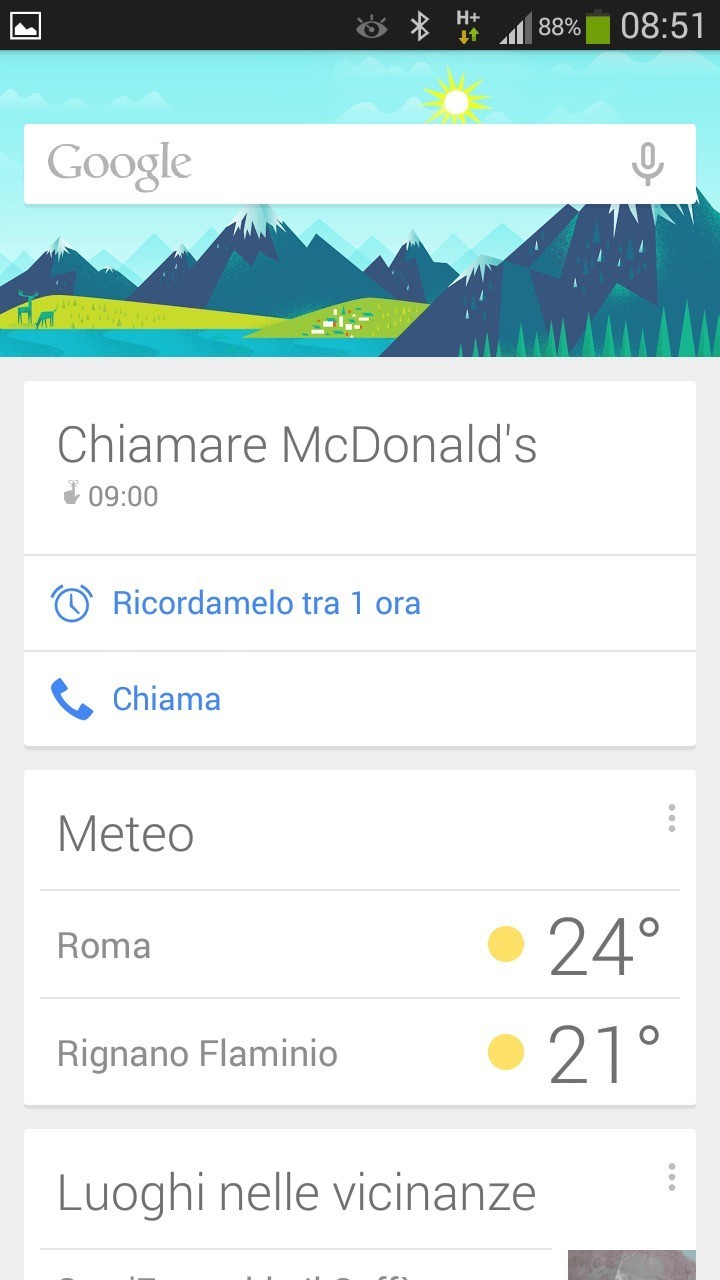Tap the Smart Stay eye icon in status bar

coord(371,26)
